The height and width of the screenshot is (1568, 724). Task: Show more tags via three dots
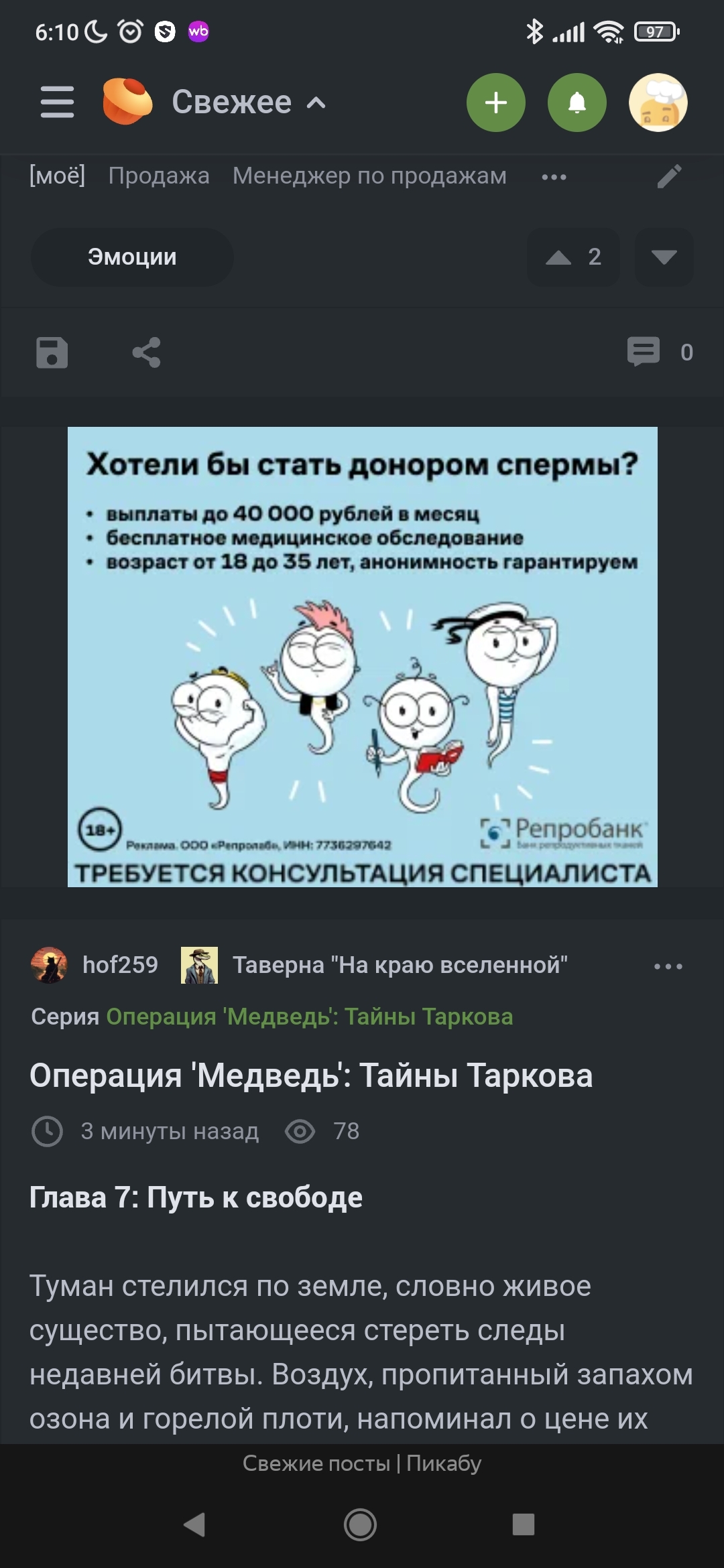point(554,178)
